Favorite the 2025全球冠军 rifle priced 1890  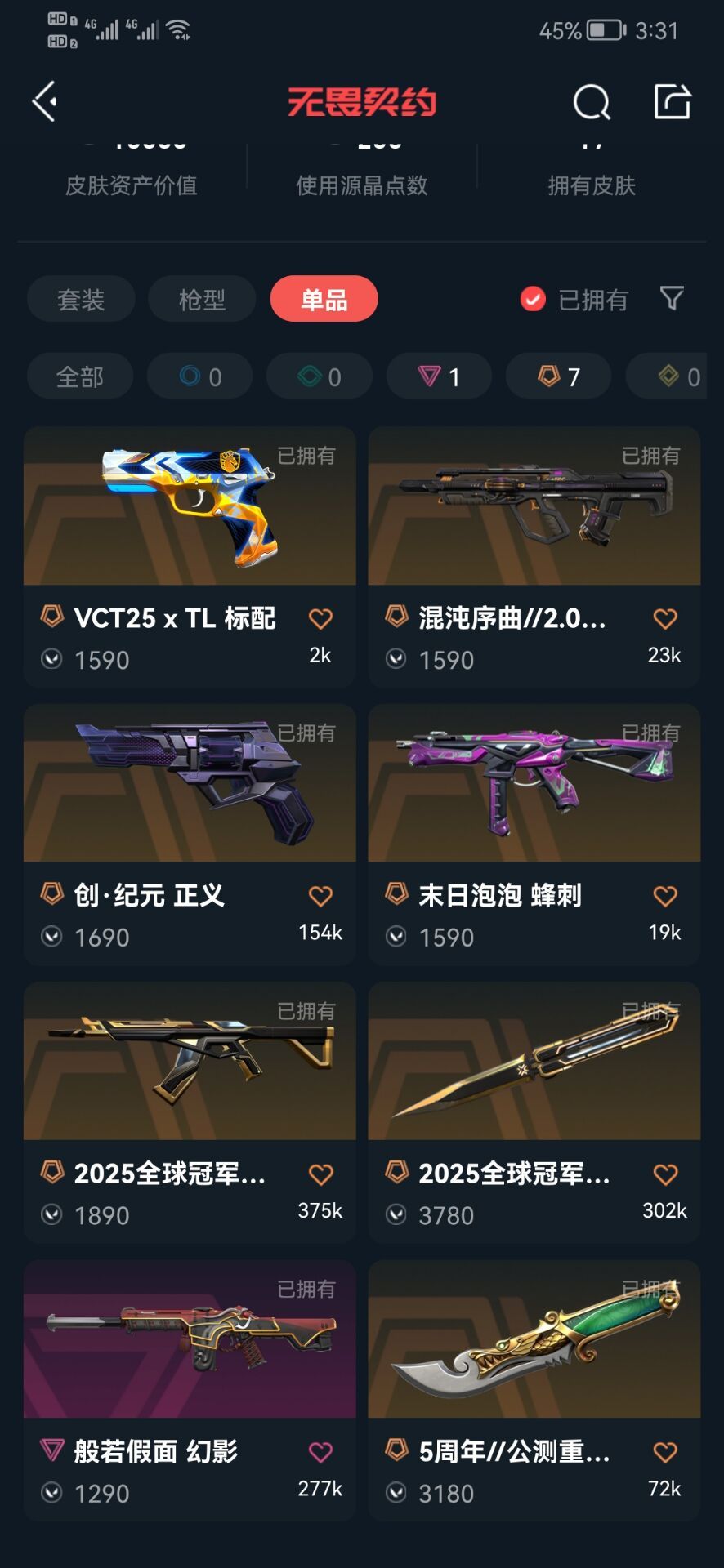(x=320, y=1174)
